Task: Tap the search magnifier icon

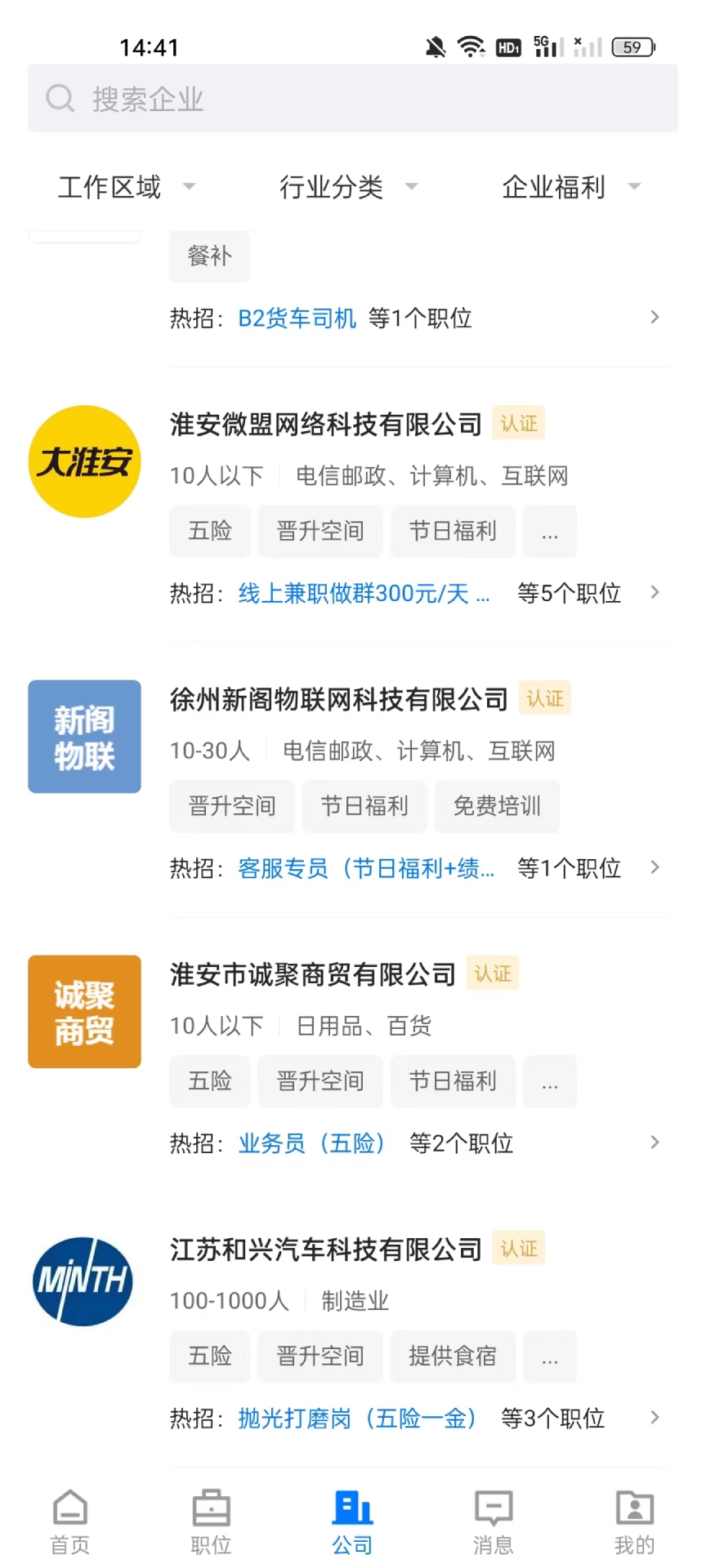Action: pos(60,97)
